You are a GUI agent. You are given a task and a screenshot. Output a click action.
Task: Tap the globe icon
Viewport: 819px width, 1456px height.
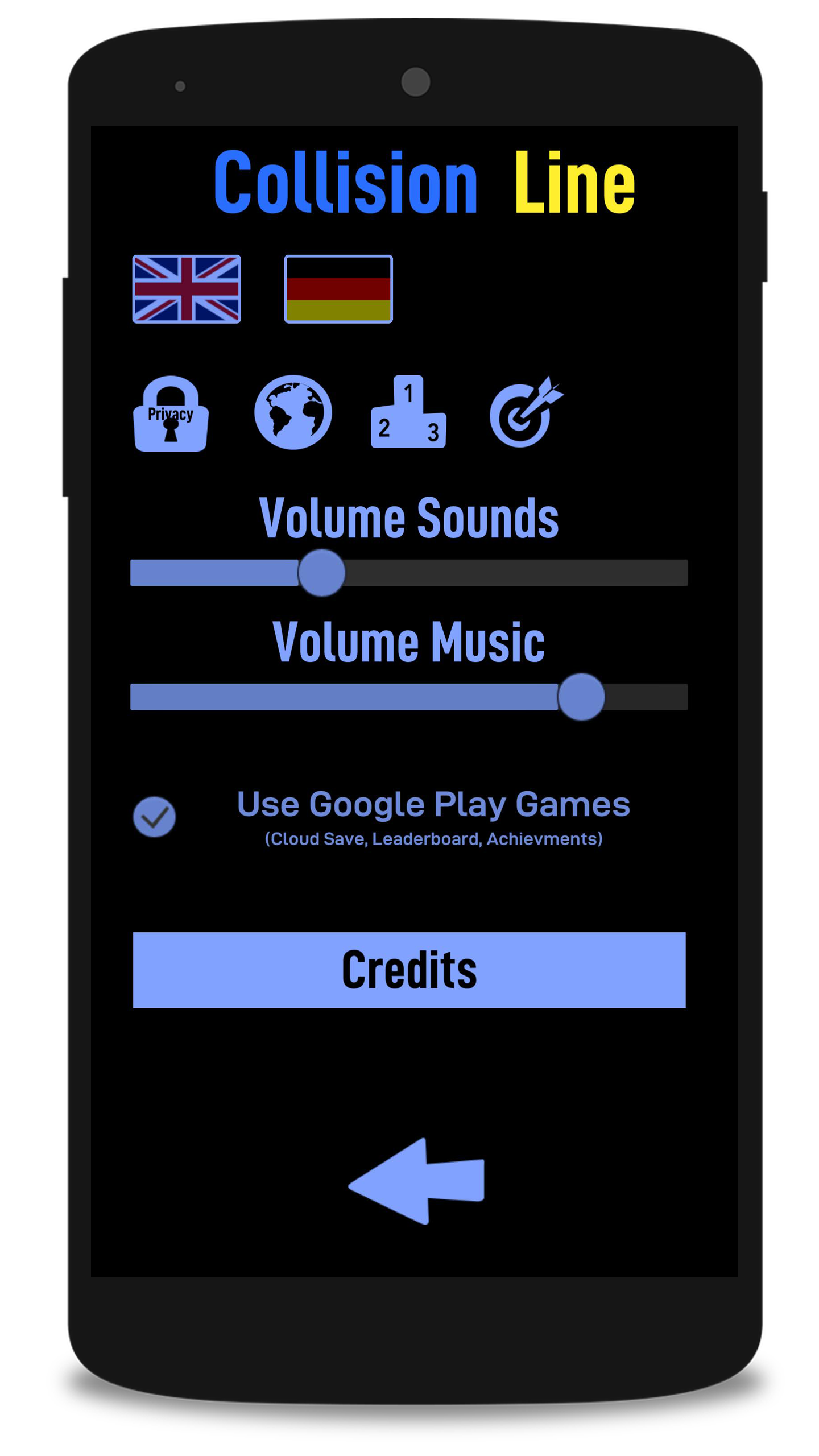click(x=293, y=412)
